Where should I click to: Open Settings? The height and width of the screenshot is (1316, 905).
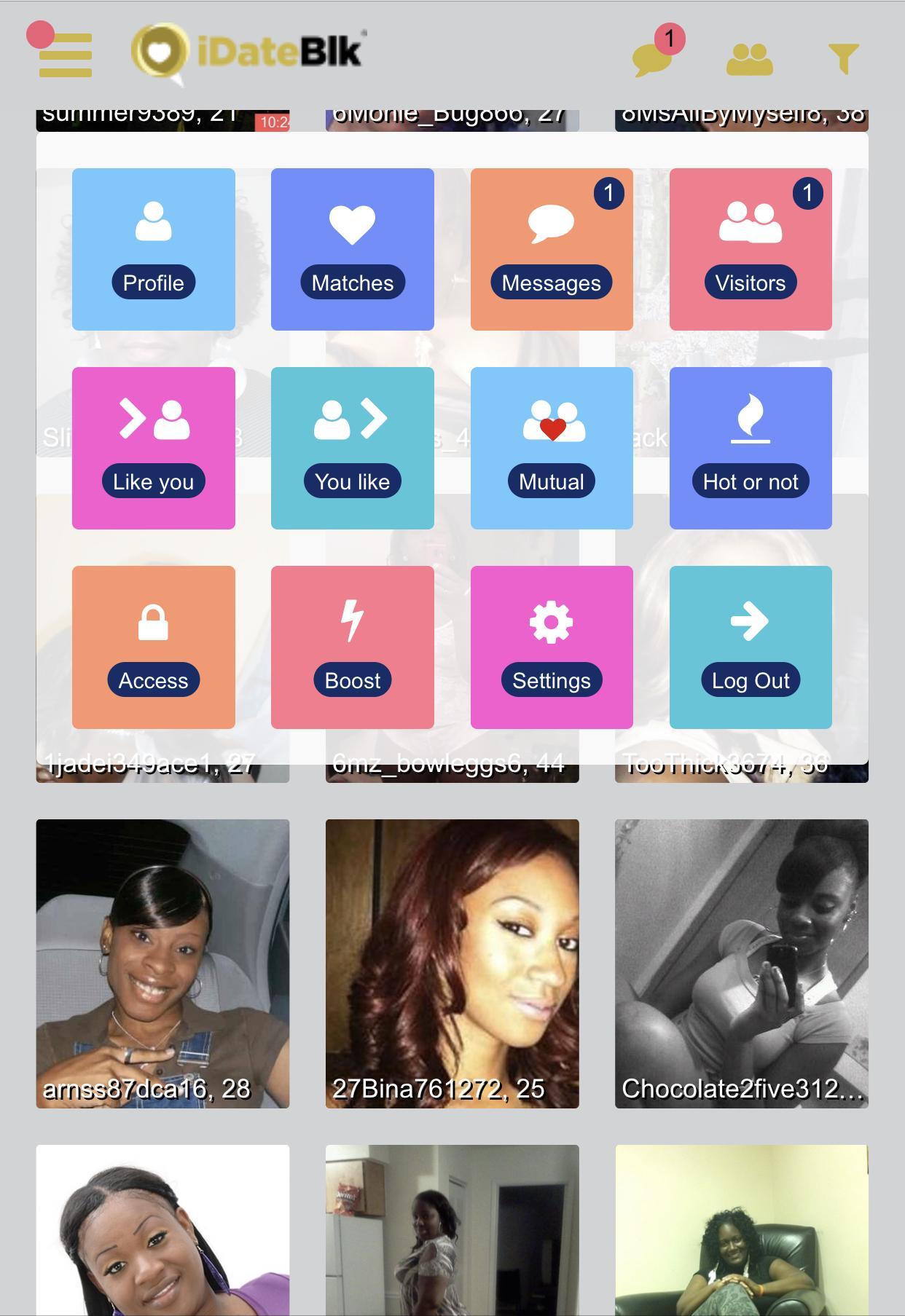click(551, 647)
